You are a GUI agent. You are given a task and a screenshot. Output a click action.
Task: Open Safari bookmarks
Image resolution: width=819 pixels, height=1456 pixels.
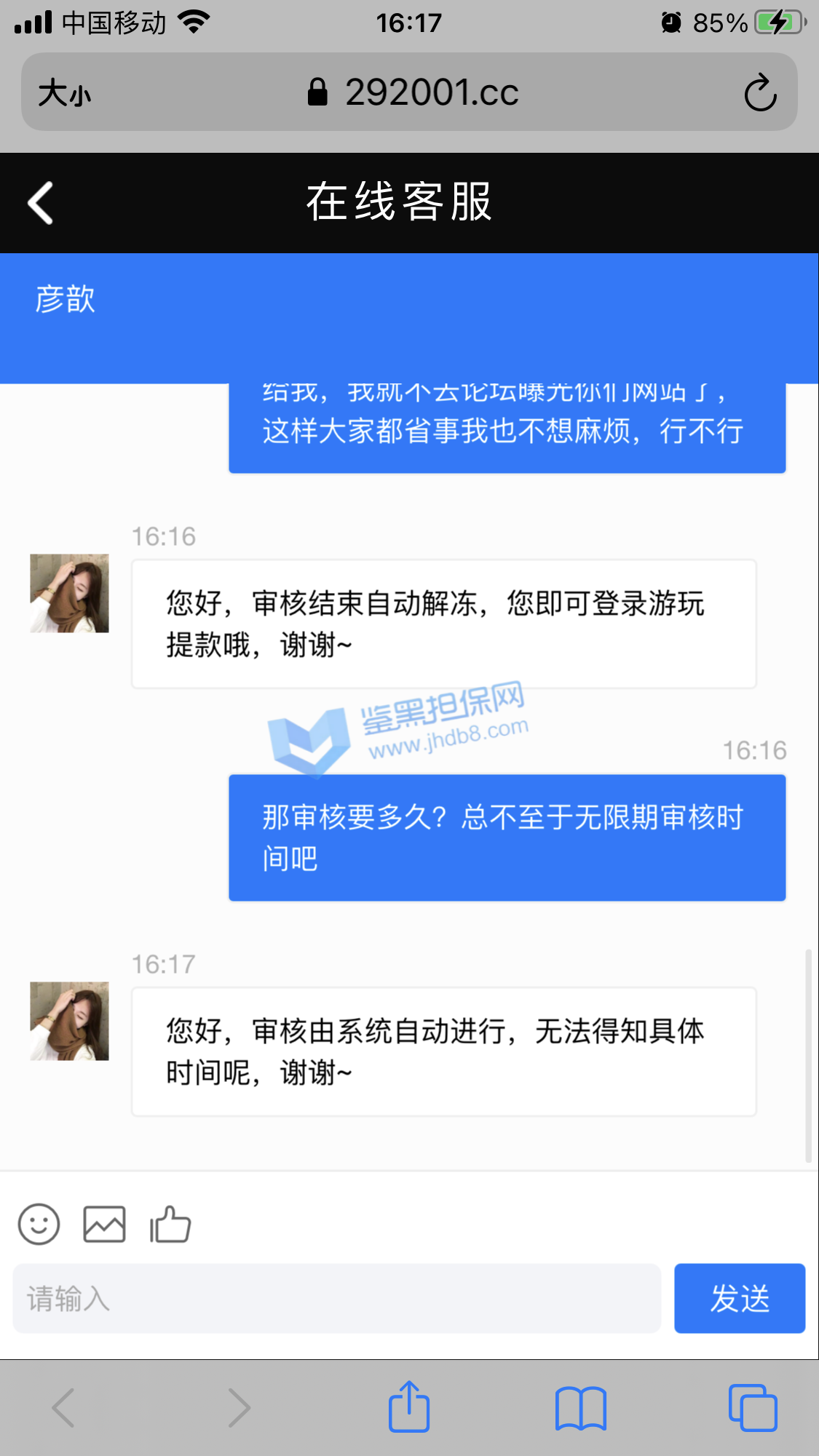(x=580, y=1408)
